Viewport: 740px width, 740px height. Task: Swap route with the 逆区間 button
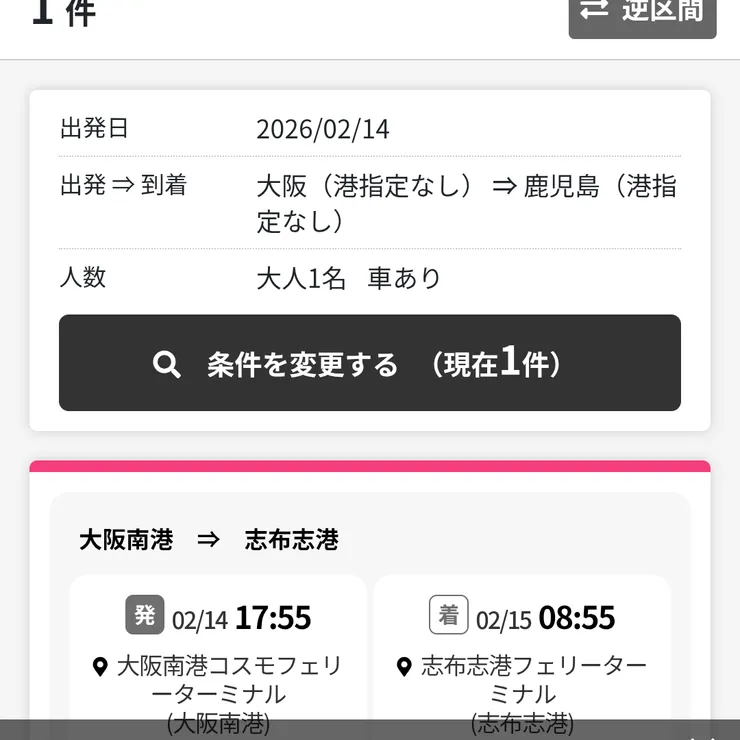click(642, 14)
